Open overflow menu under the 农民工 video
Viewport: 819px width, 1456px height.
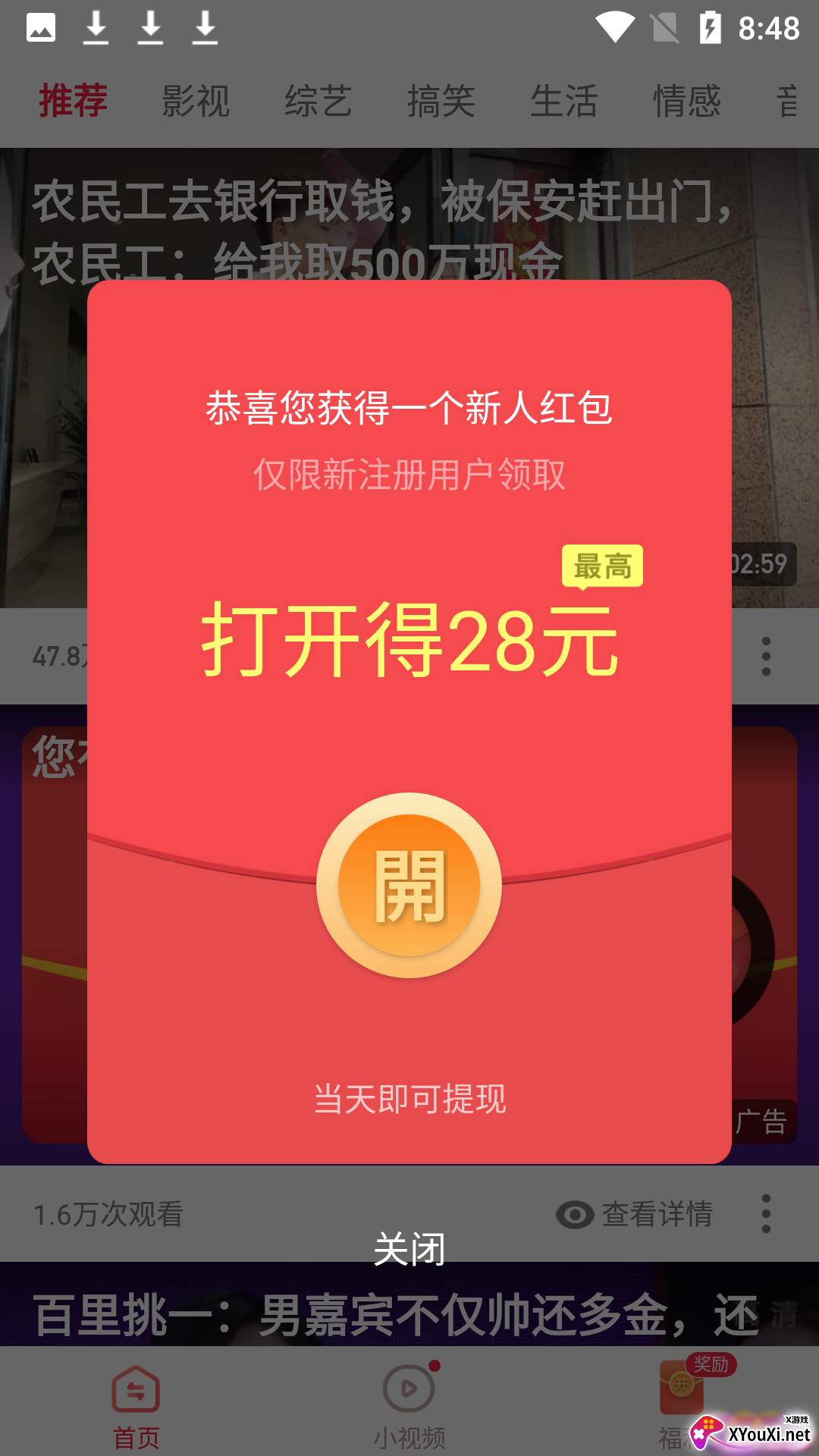coord(766,656)
